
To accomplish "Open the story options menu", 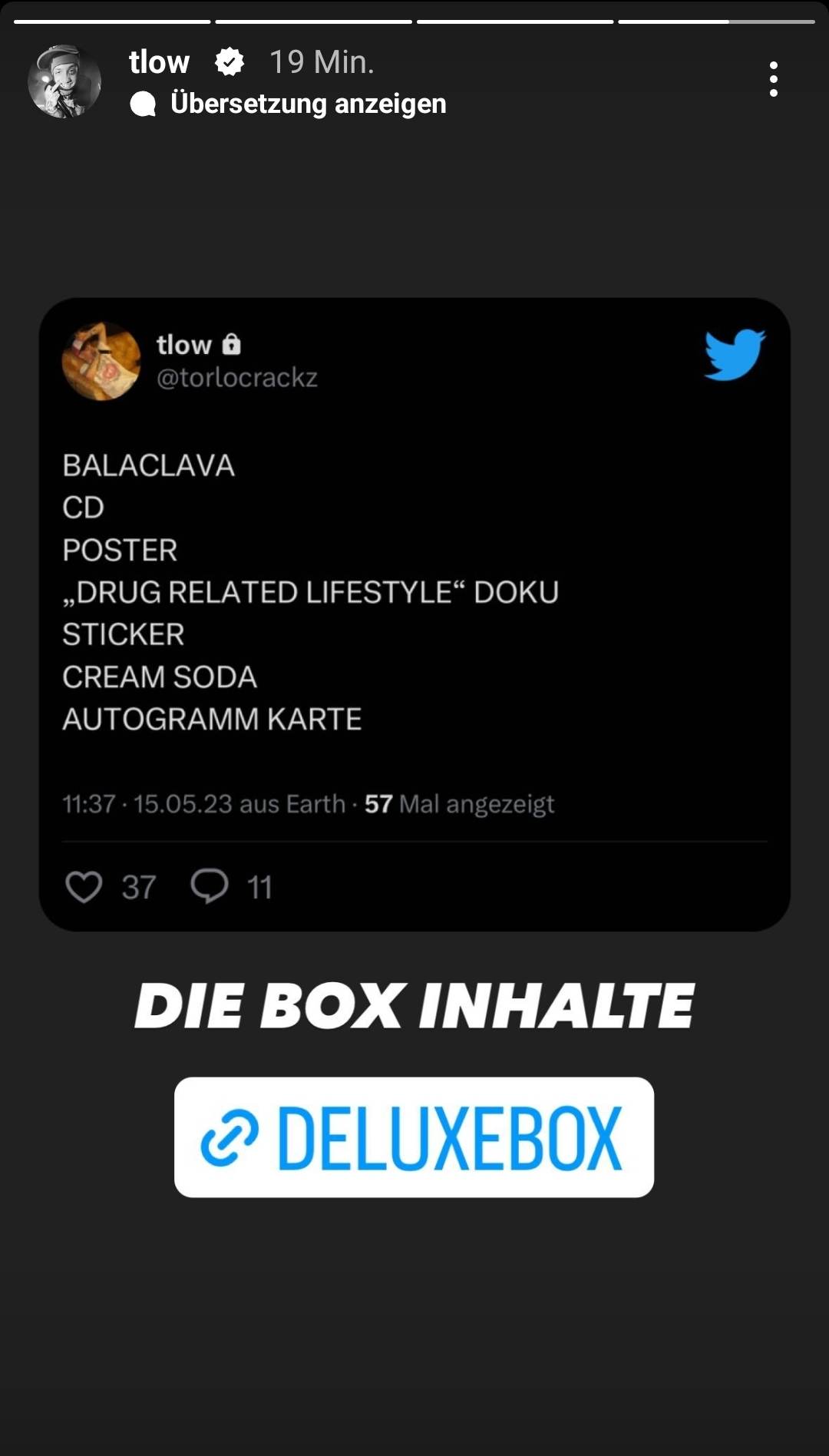I will point(773,80).
